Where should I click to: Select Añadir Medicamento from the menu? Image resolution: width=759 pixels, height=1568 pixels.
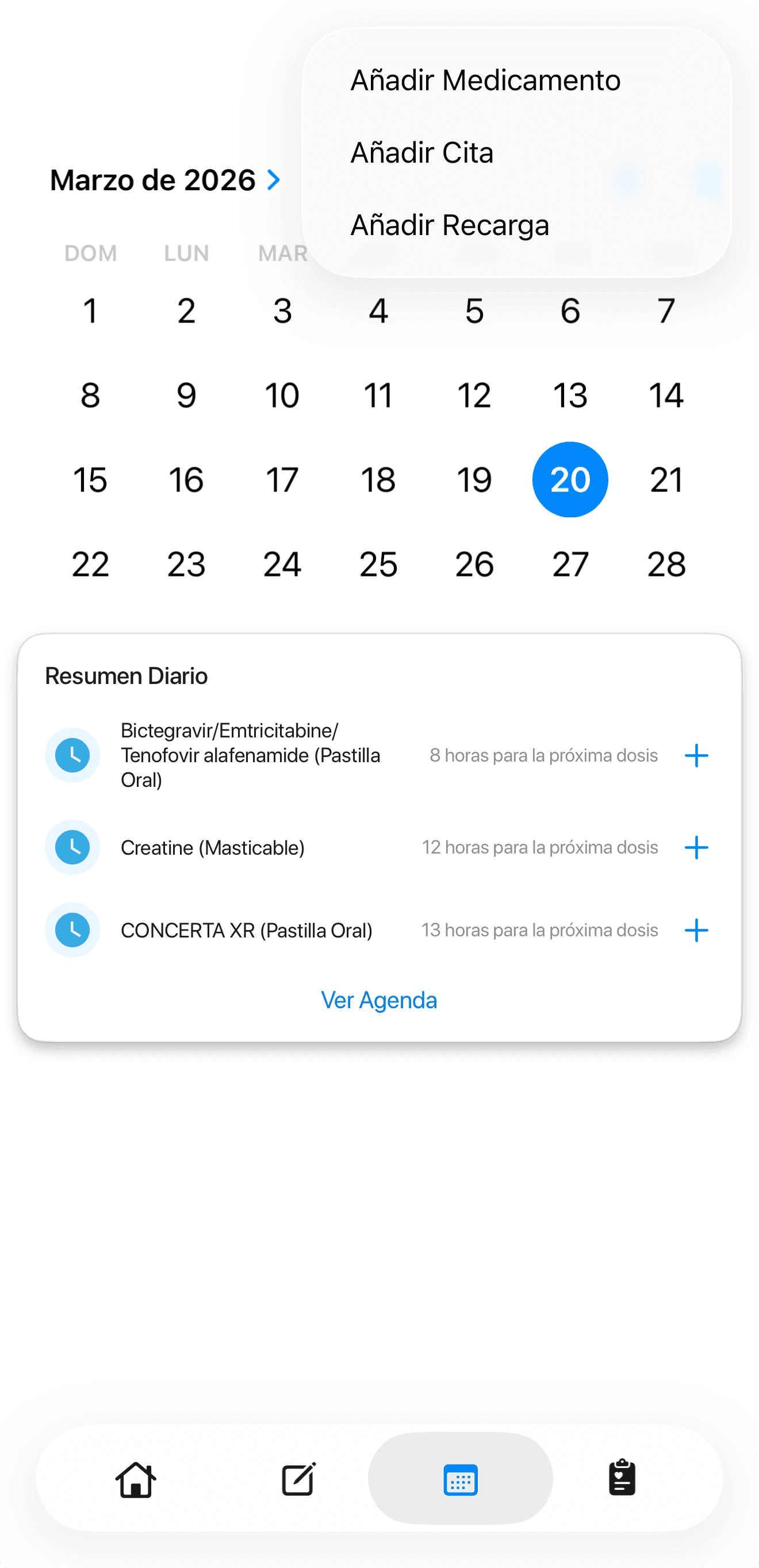click(x=485, y=80)
